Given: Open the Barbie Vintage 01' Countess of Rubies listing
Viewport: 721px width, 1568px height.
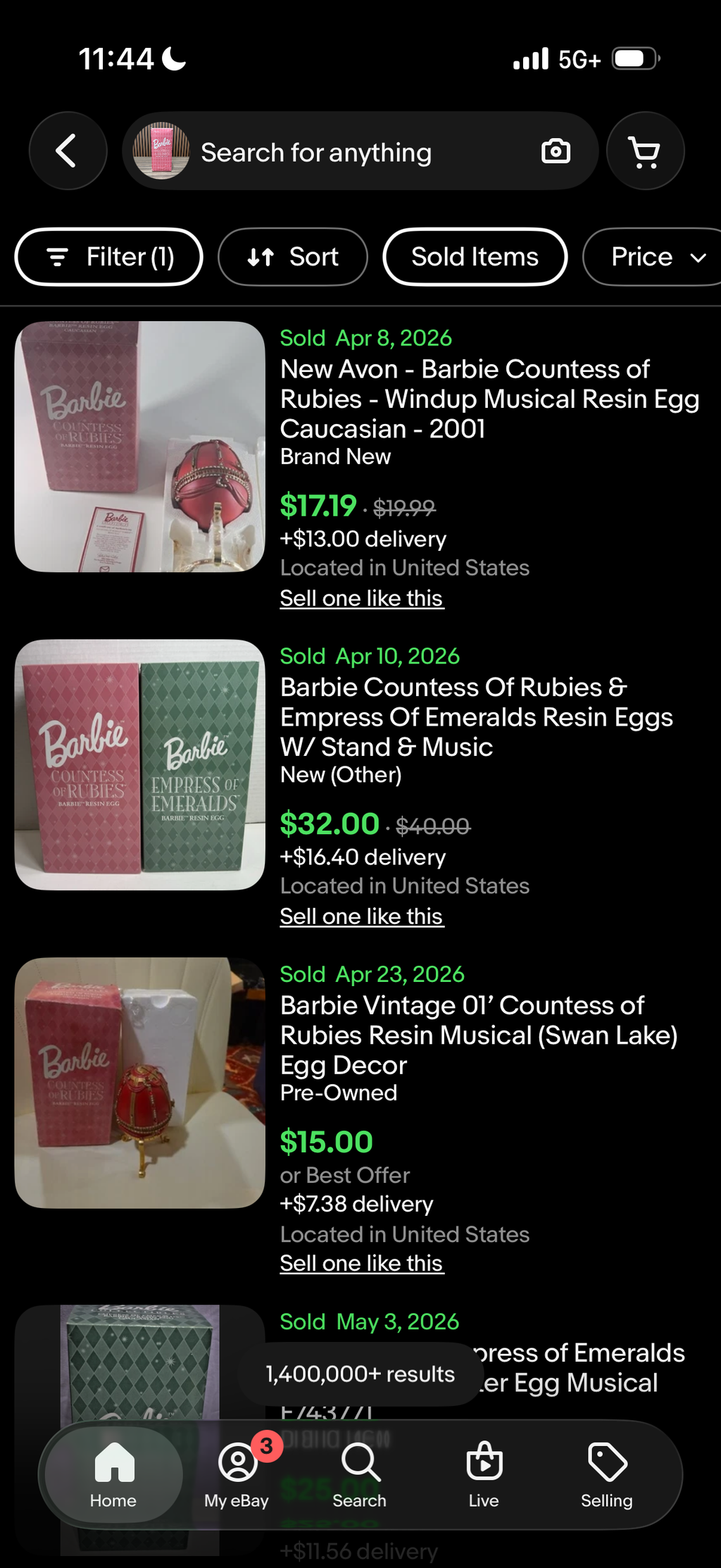Looking at the screenshot, I should point(479,1035).
